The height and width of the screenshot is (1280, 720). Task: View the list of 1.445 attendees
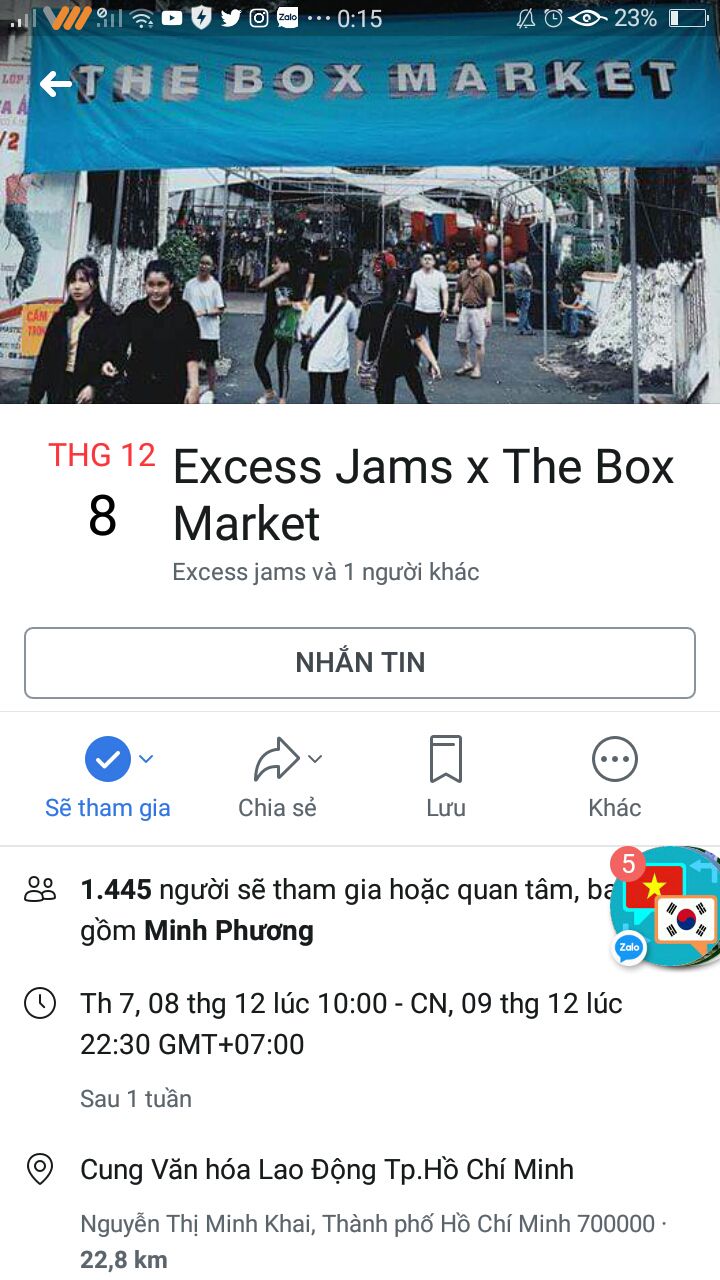(x=330, y=909)
